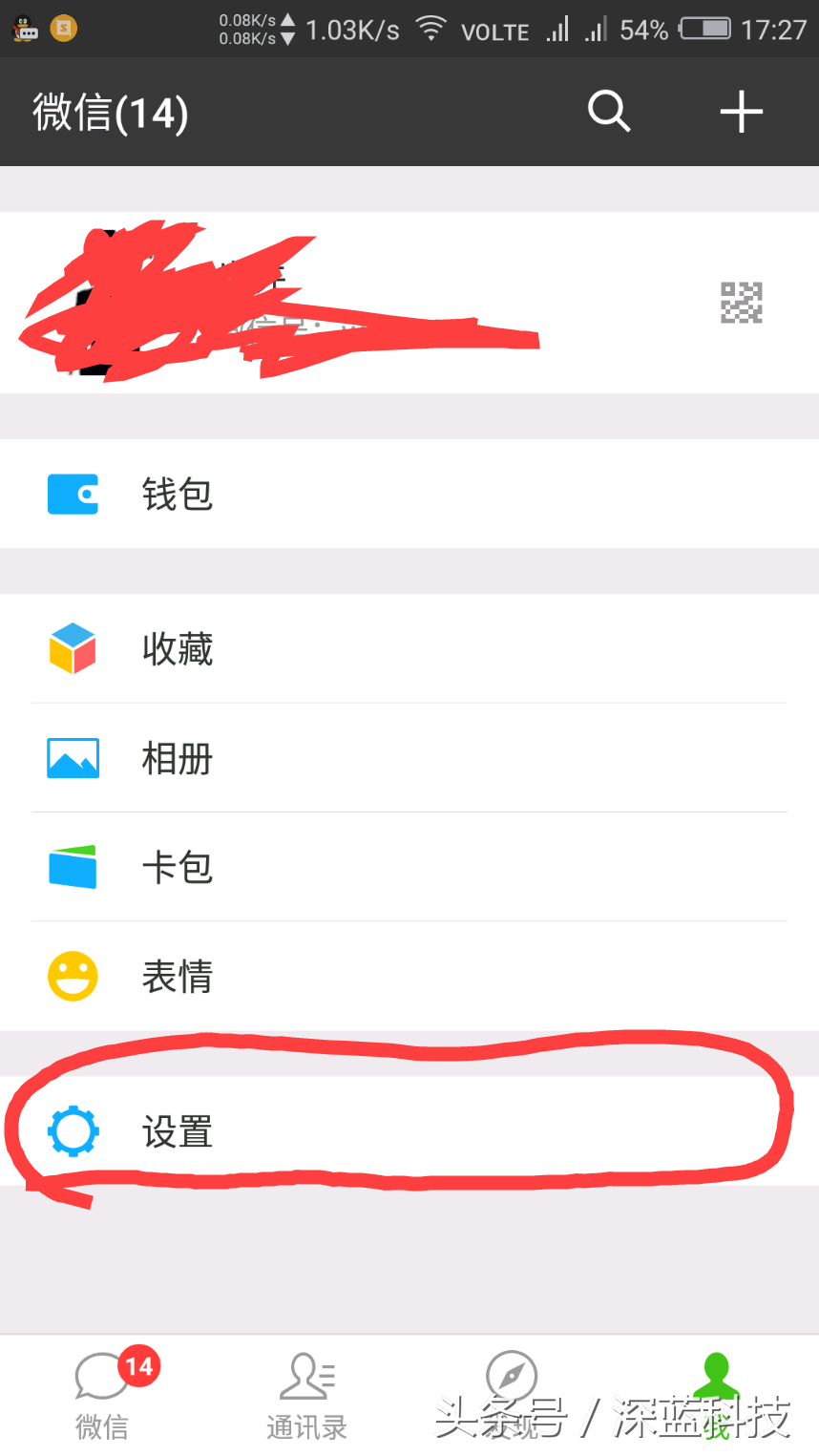Tap the blue wallet icon beside 钱包
The width and height of the screenshot is (819, 1456).
point(73,494)
